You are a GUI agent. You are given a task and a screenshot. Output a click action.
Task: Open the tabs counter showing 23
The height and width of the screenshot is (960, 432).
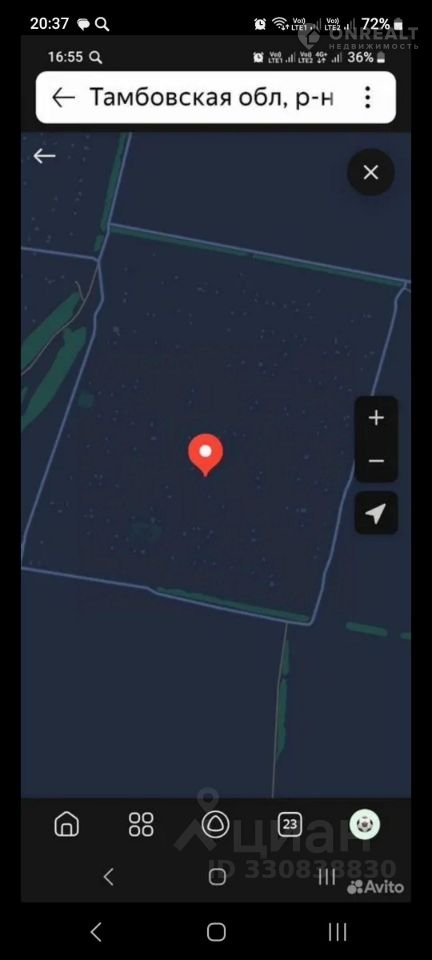(290, 824)
